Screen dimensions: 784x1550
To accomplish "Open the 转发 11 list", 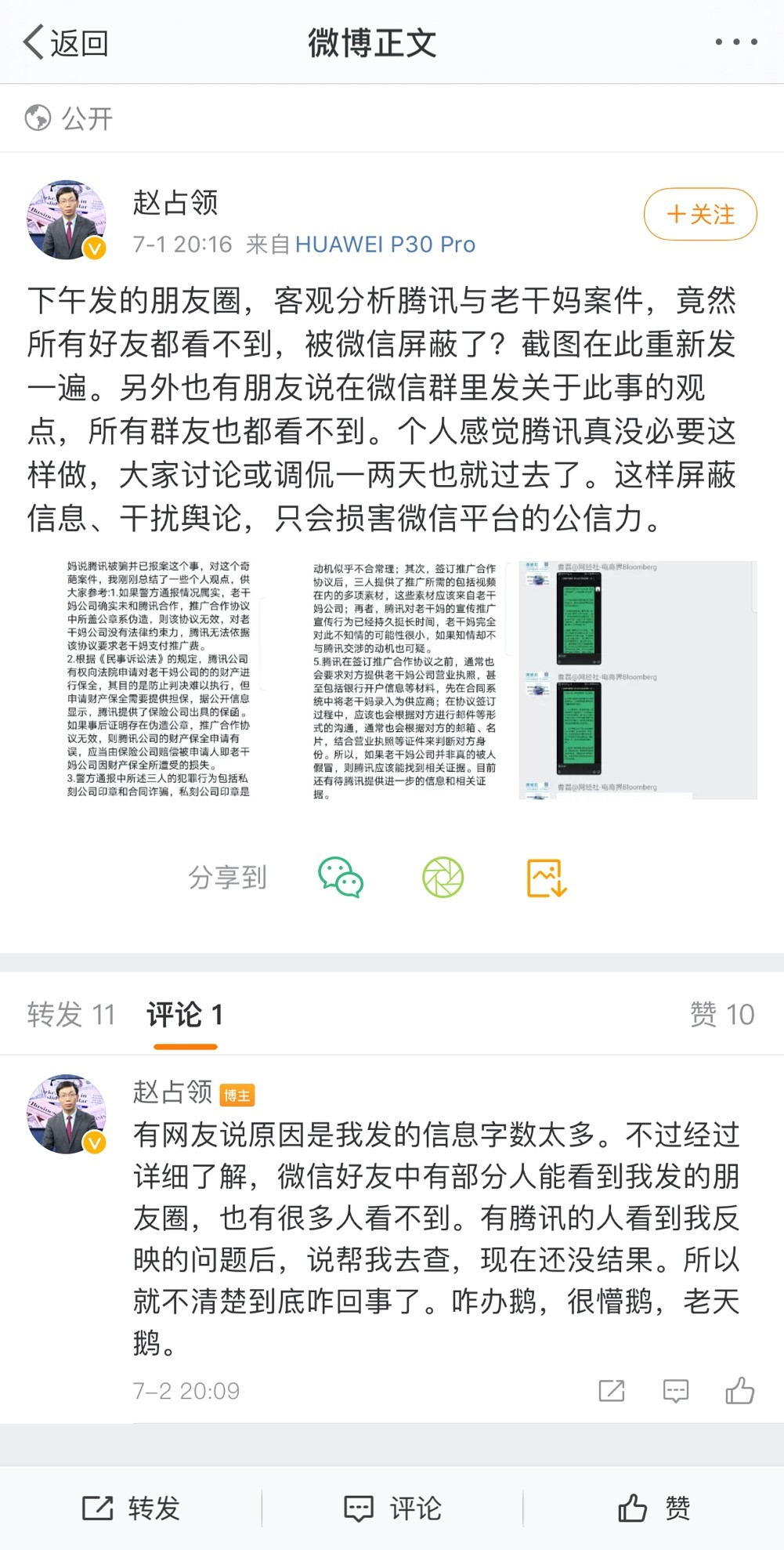I will (x=70, y=1014).
